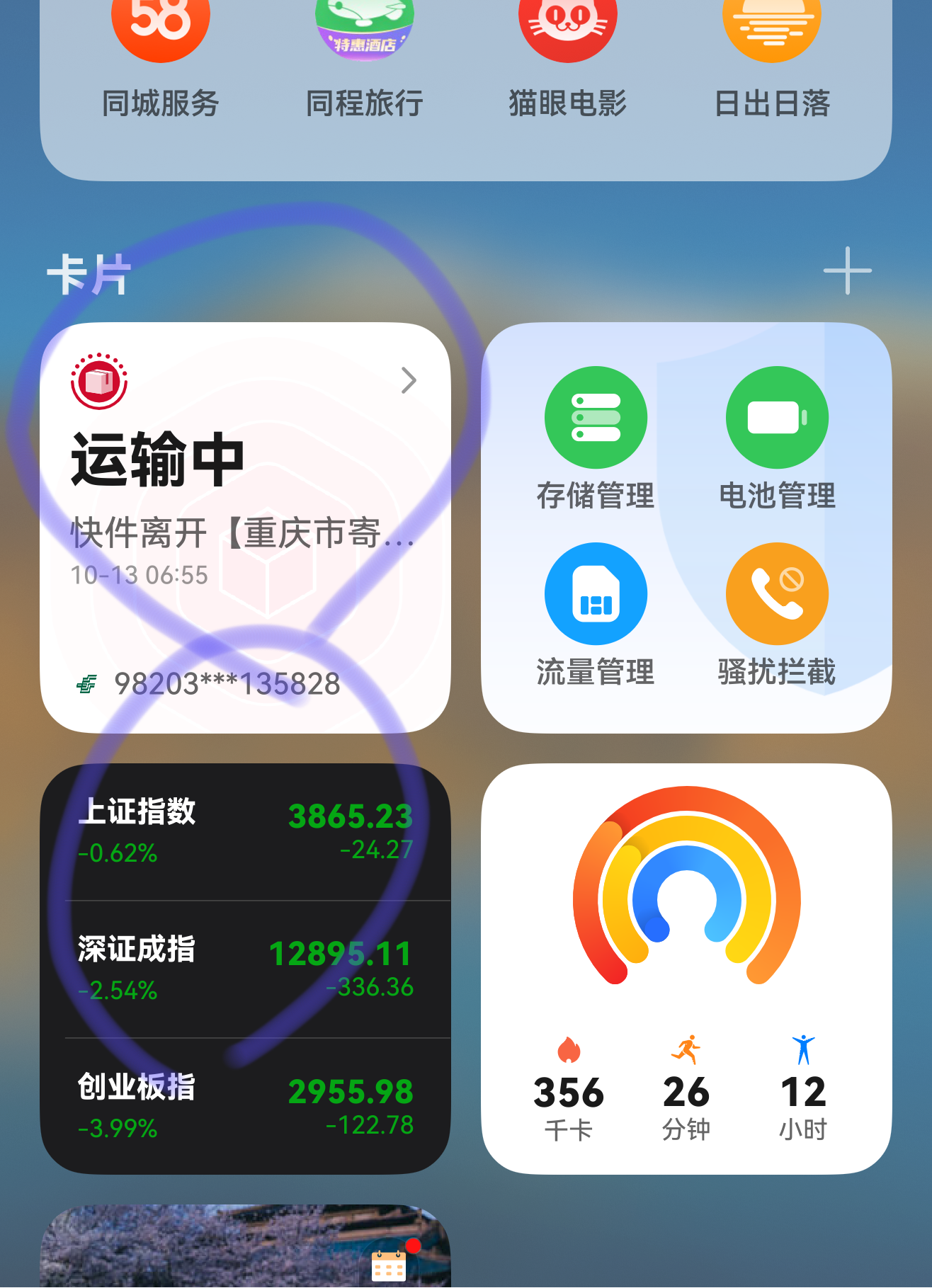Open 存储管理 storage manager
Image resolution: width=932 pixels, height=1288 pixels.
pyautogui.click(x=596, y=418)
